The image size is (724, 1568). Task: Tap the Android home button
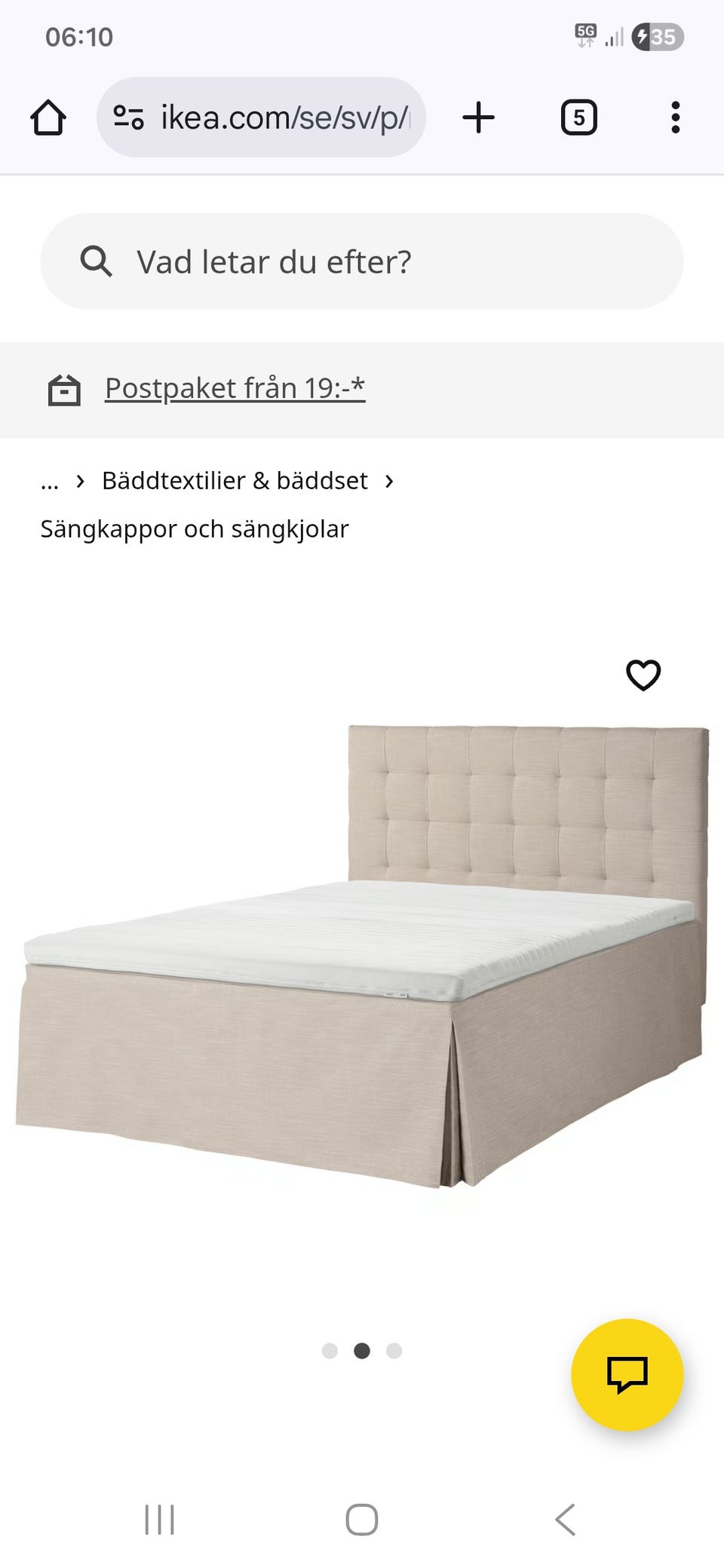point(362,1520)
